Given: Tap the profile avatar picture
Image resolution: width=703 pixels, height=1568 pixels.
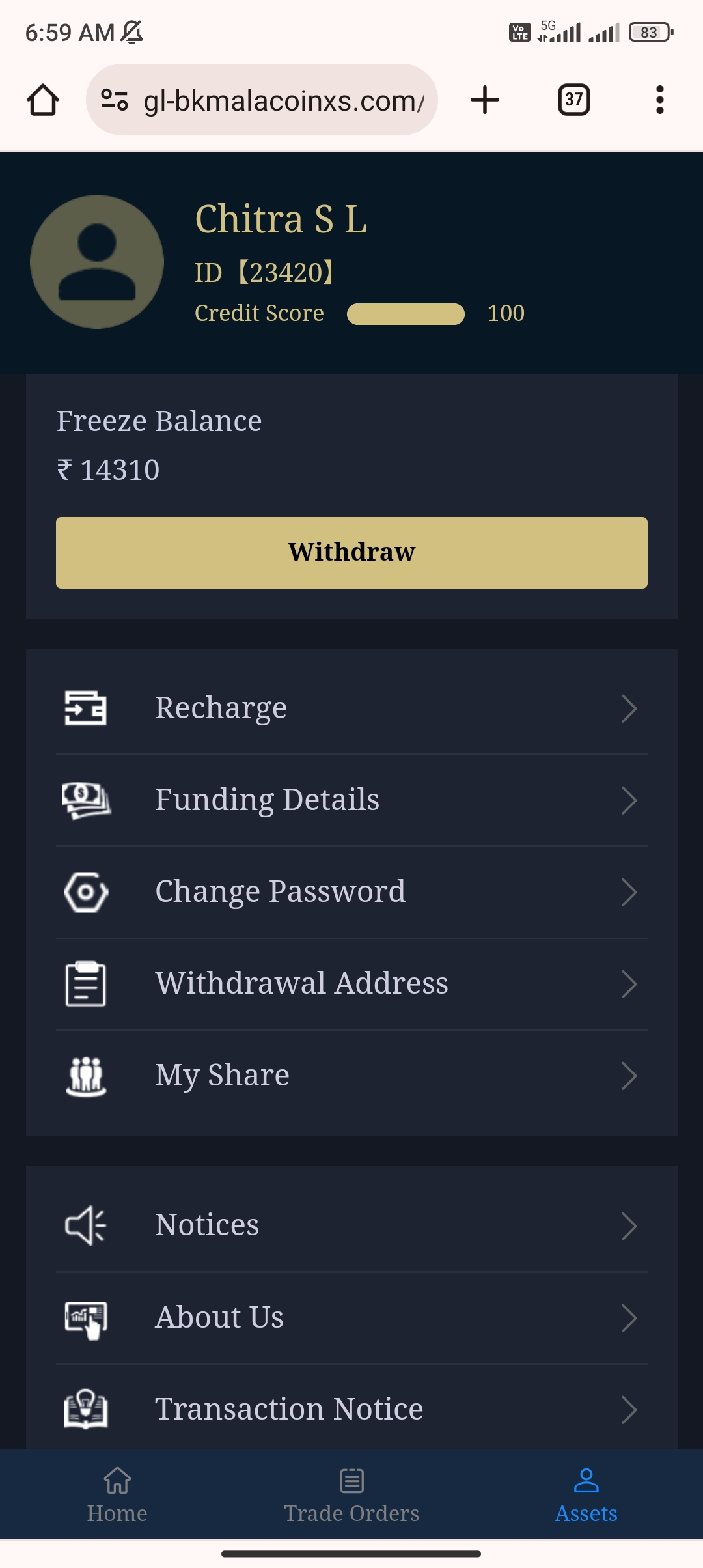Looking at the screenshot, I should click(97, 262).
